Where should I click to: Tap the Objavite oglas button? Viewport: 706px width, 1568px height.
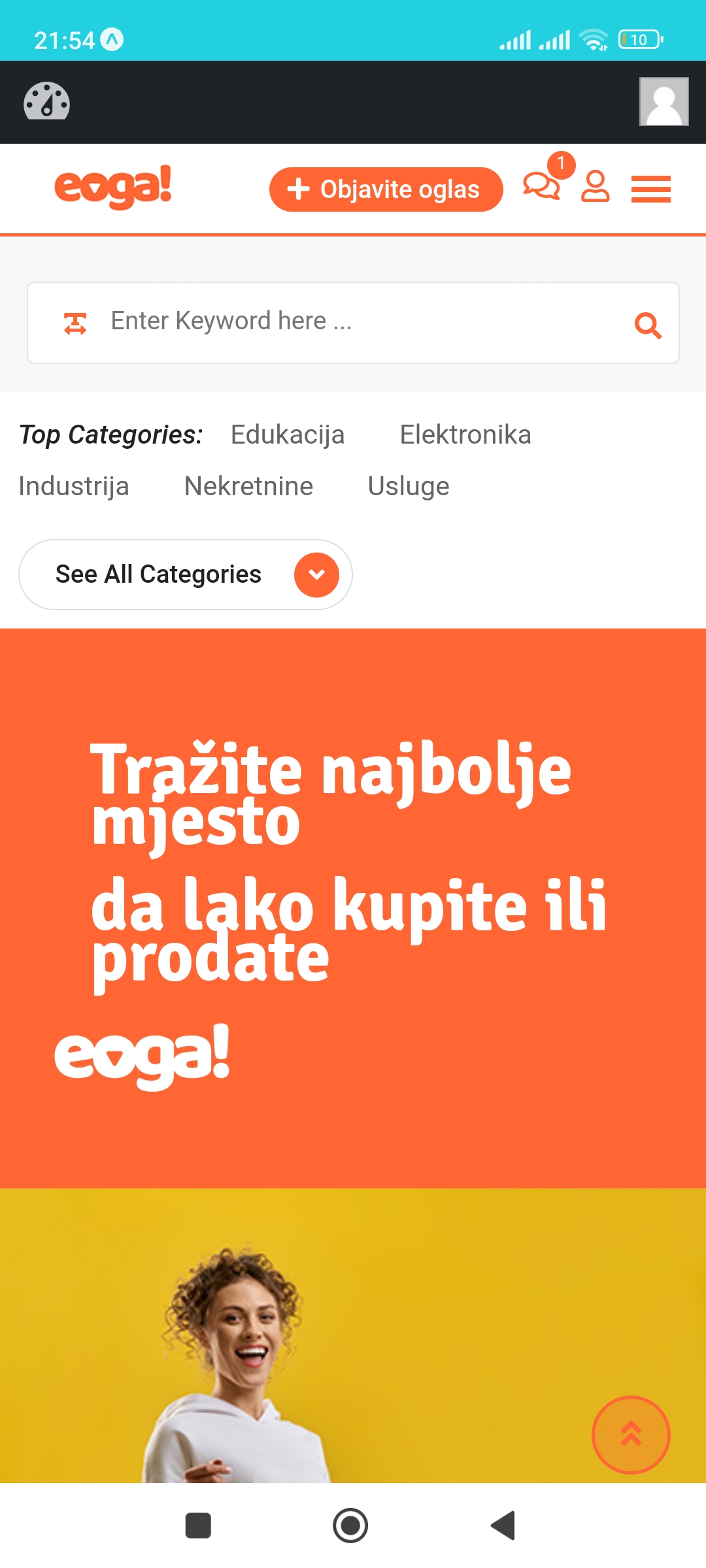[386, 189]
